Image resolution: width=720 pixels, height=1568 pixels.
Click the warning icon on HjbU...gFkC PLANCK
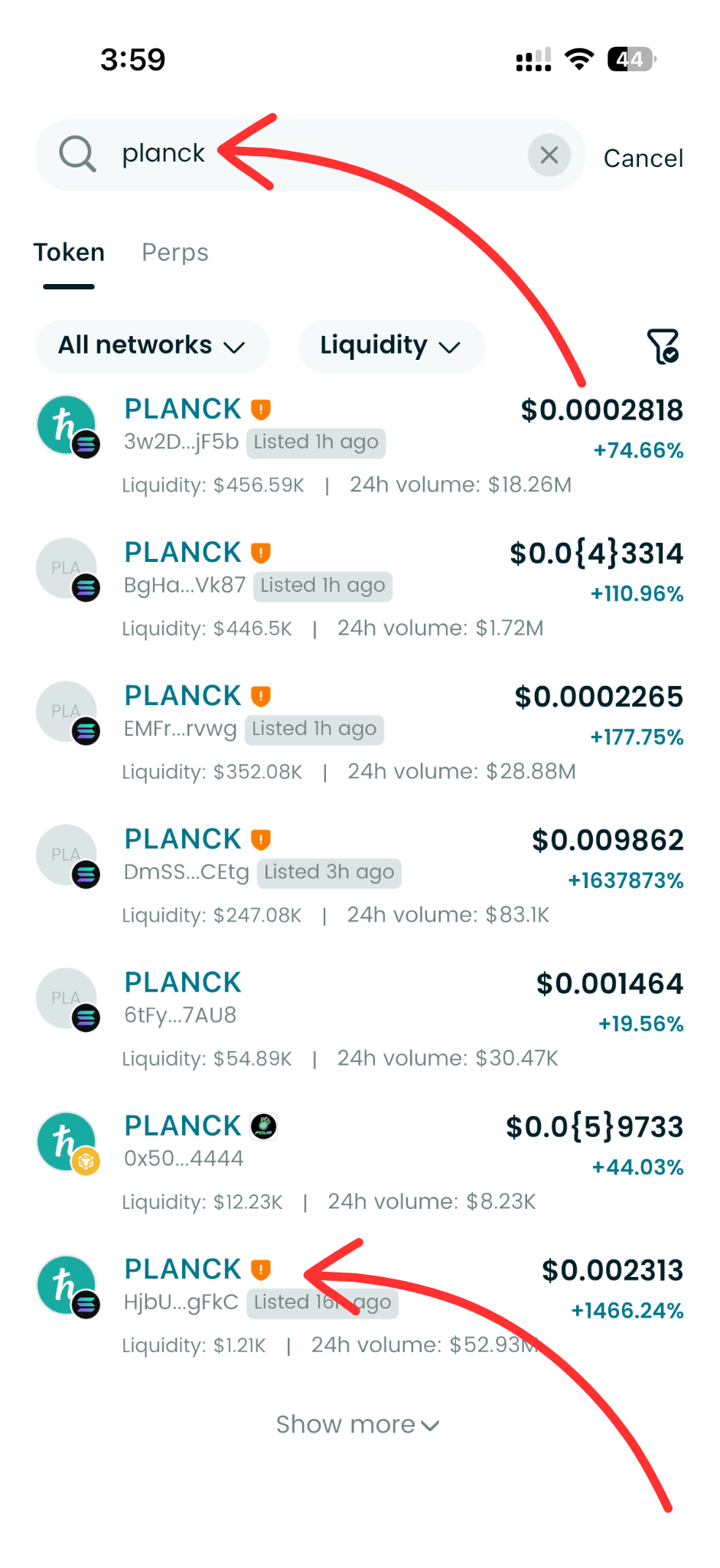[x=261, y=1268]
